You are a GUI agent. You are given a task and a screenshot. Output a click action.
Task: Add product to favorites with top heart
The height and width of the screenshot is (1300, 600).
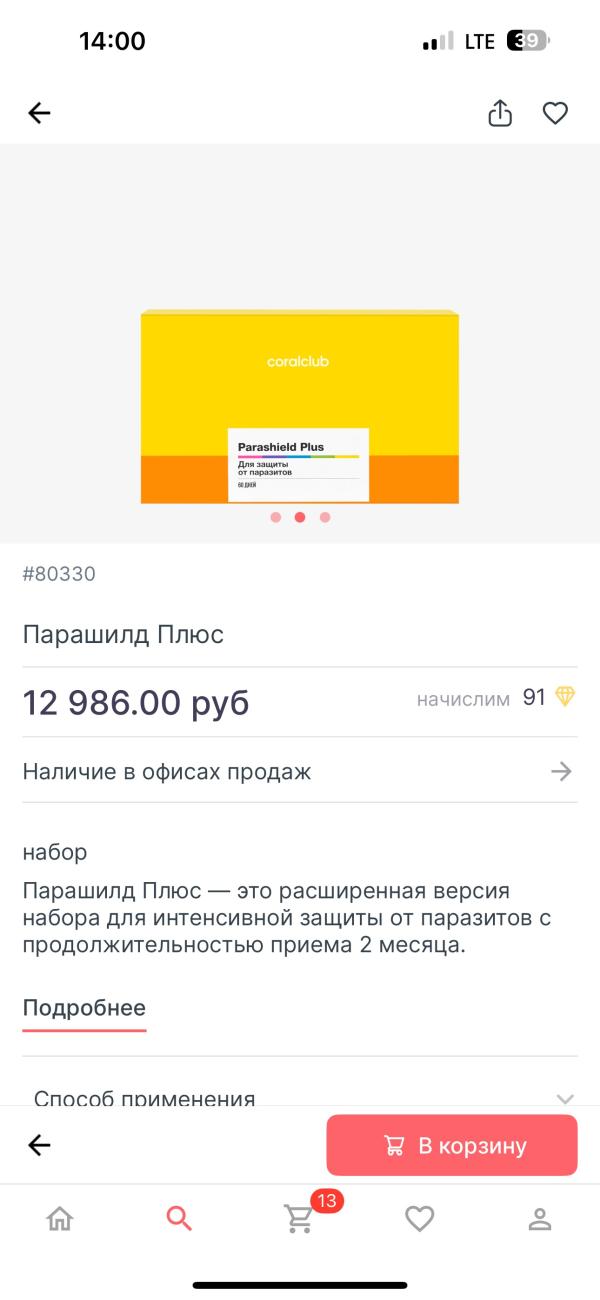point(555,114)
